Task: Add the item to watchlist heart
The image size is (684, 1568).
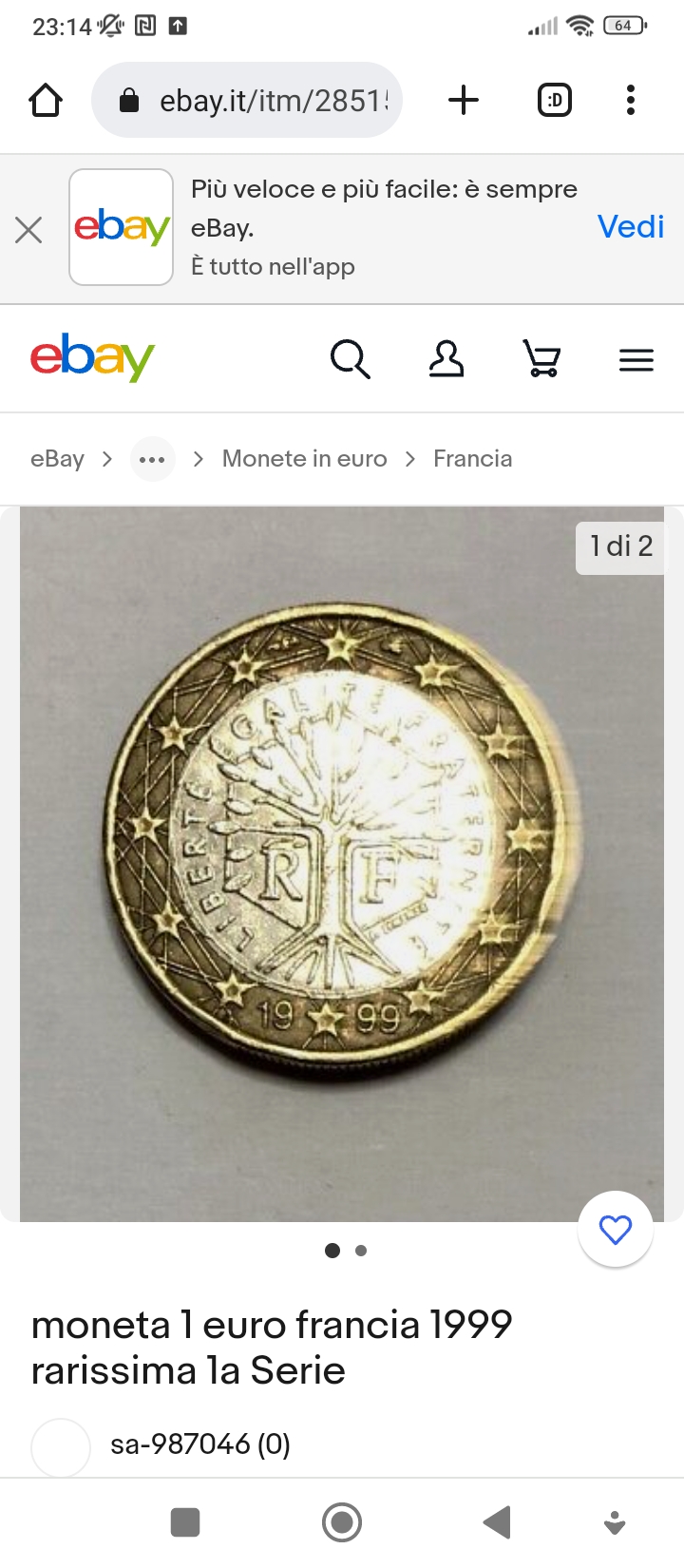Action: [616, 1229]
